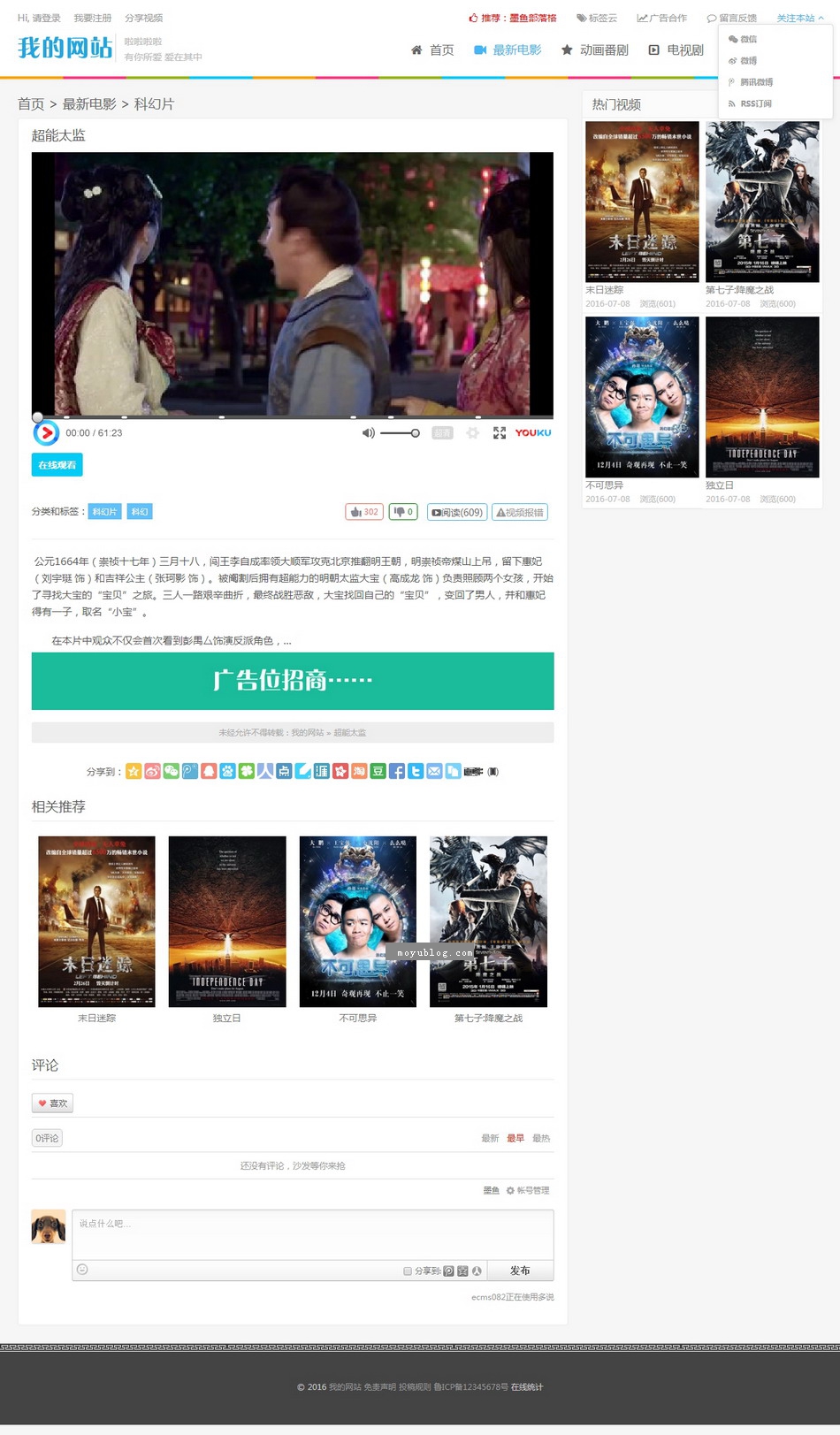Go to 动画番剧 section
Image resolution: width=840 pixels, height=1435 pixels.
[595, 50]
